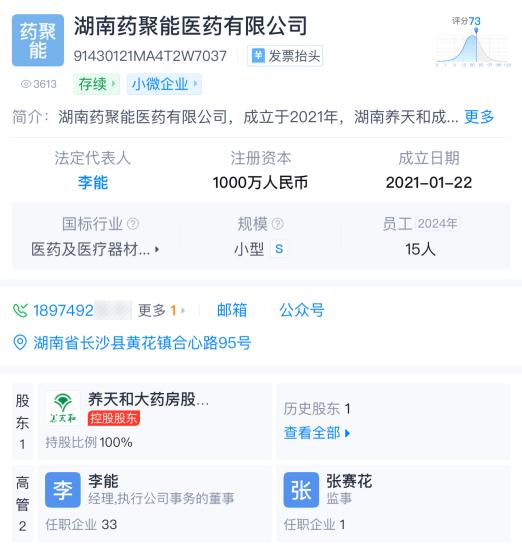
Task: Tap the 存续 status chip
Action: tap(96, 84)
